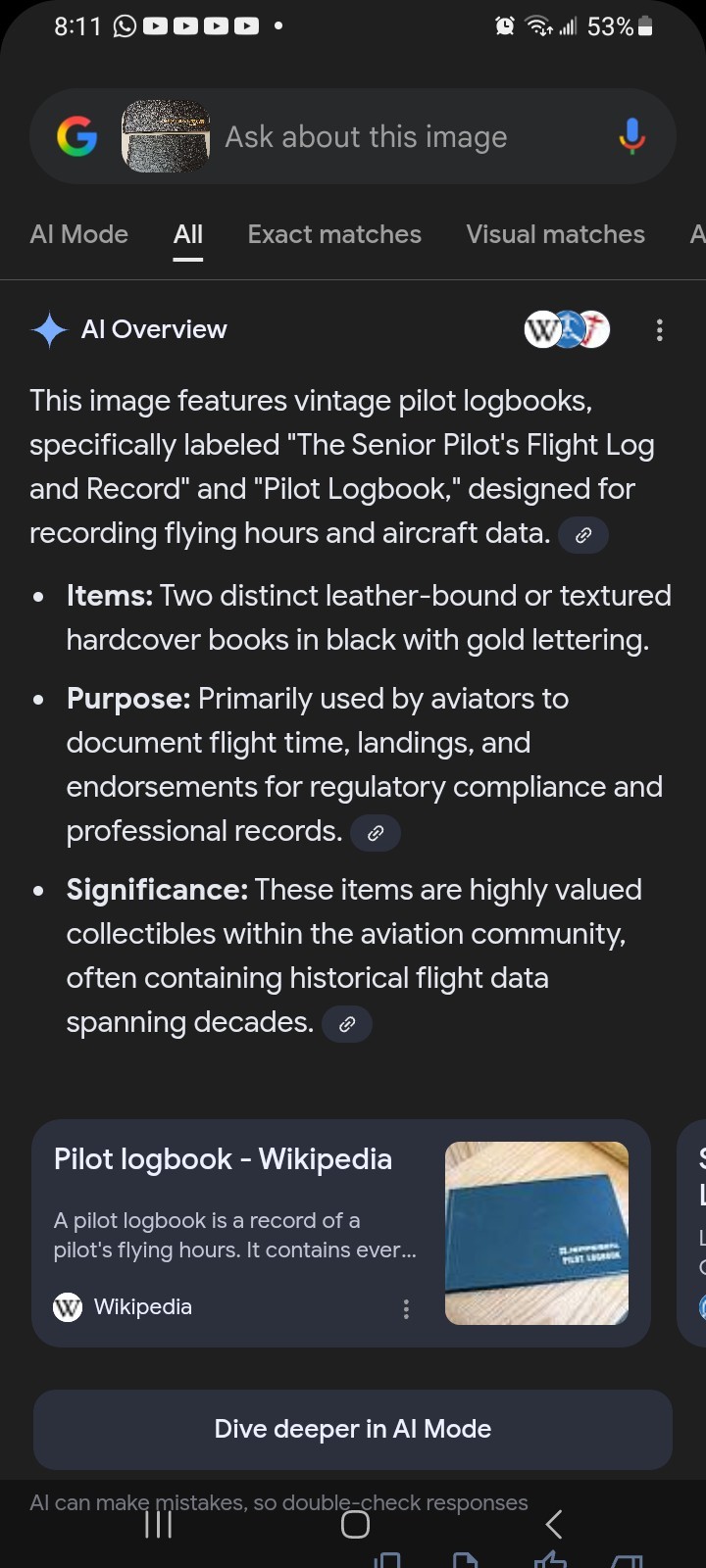Tap the link icon after the Purpose bullet
Image resolution: width=706 pixels, height=1568 pixels.
pyautogui.click(x=376, y=832)
